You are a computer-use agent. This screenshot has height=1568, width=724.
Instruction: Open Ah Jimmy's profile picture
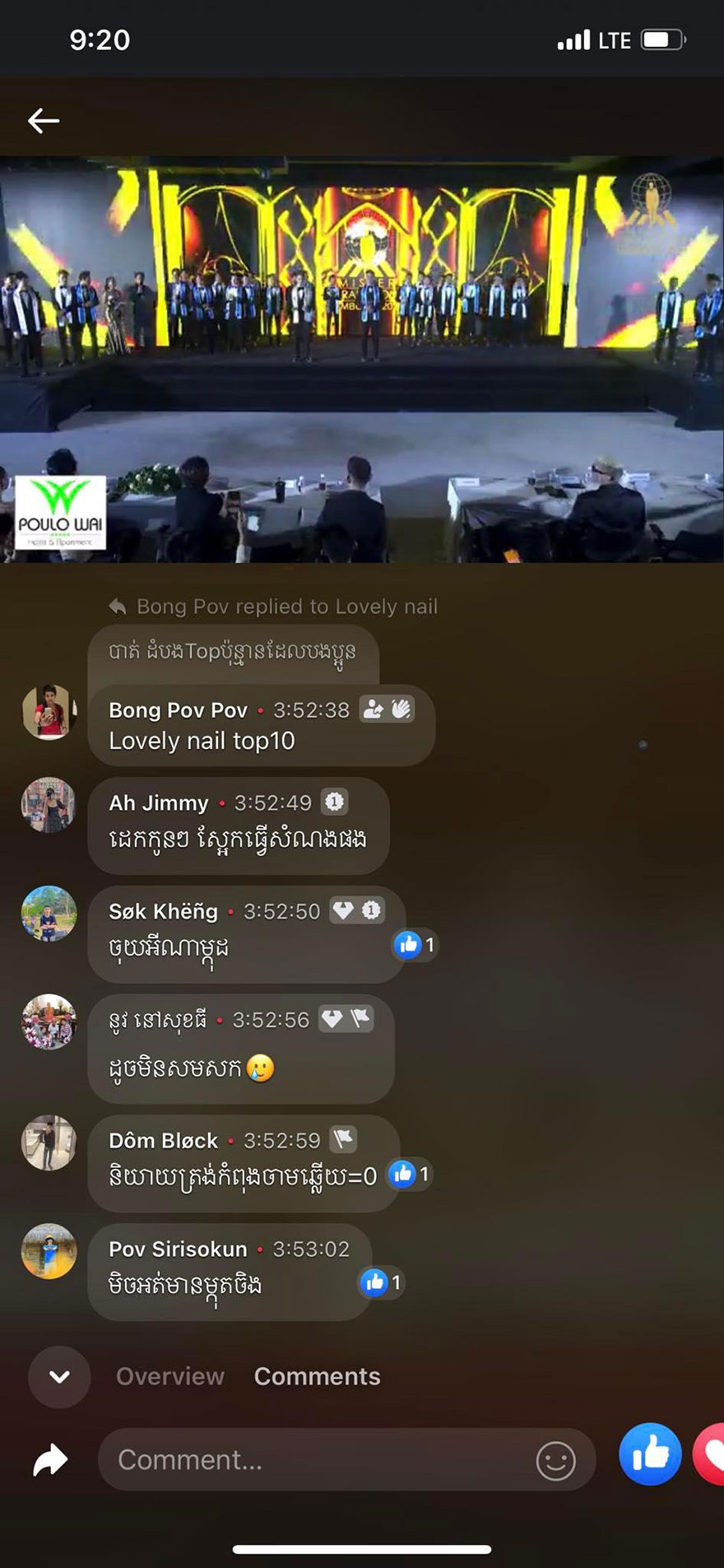tap(49, 804)
